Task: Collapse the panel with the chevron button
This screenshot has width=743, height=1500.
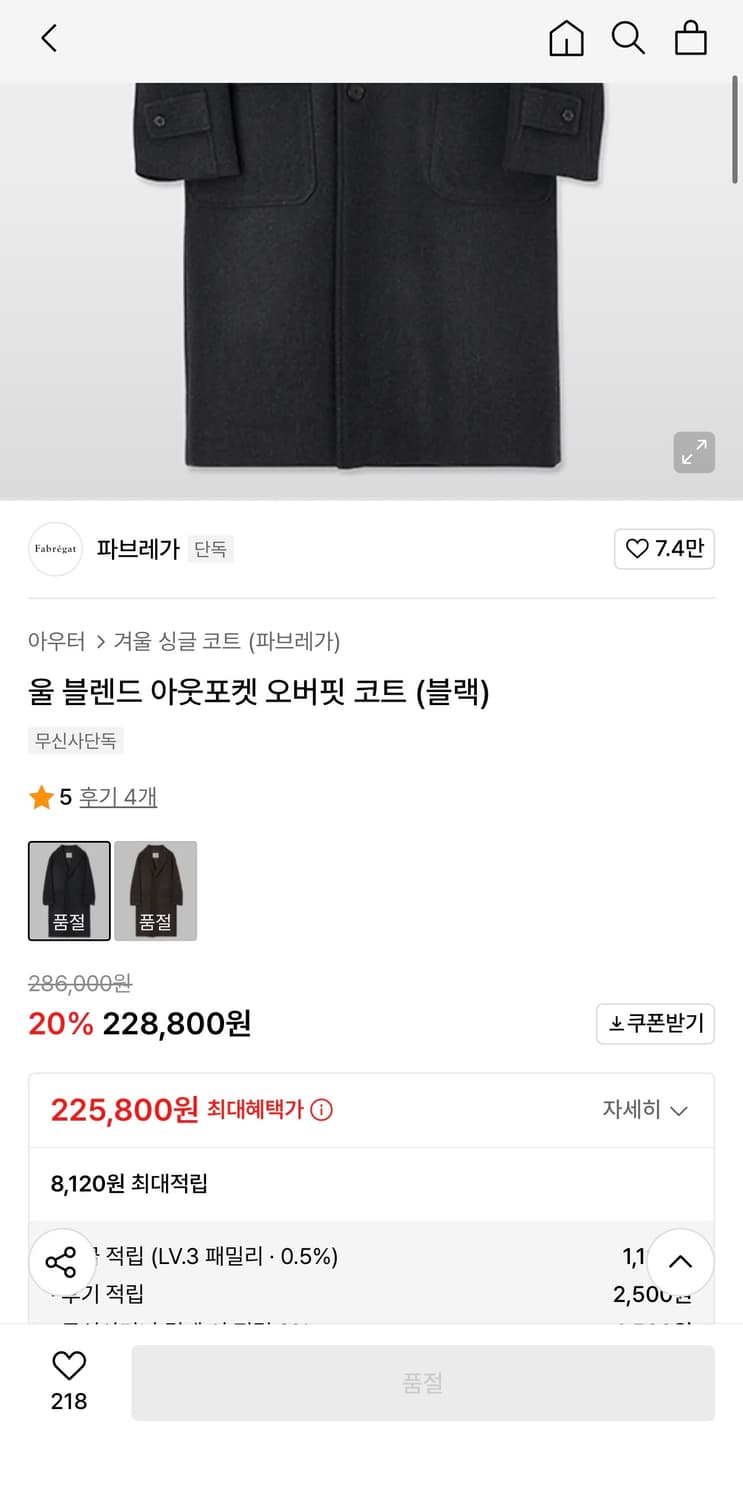Action: pos(680,1261)
